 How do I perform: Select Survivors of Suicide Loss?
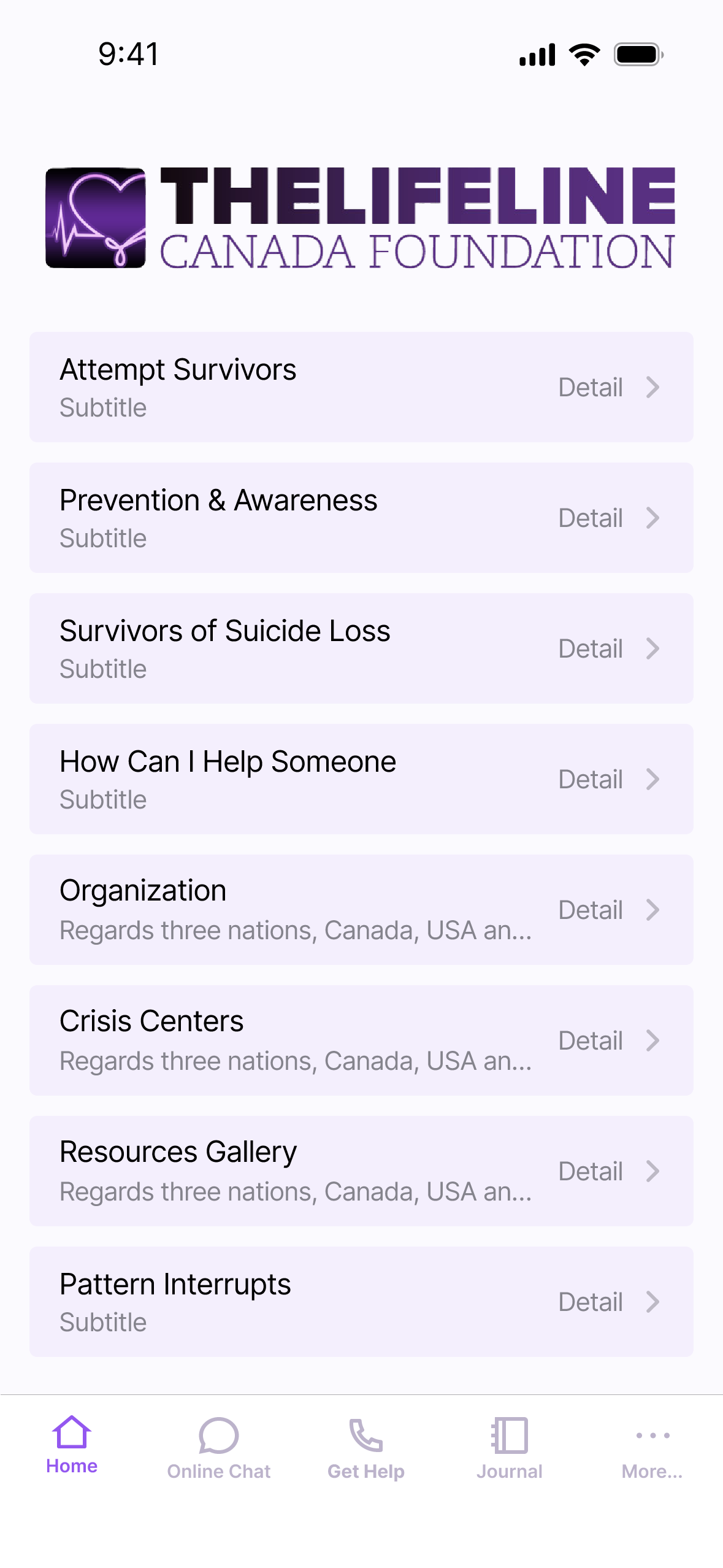[x=361, y=648]
